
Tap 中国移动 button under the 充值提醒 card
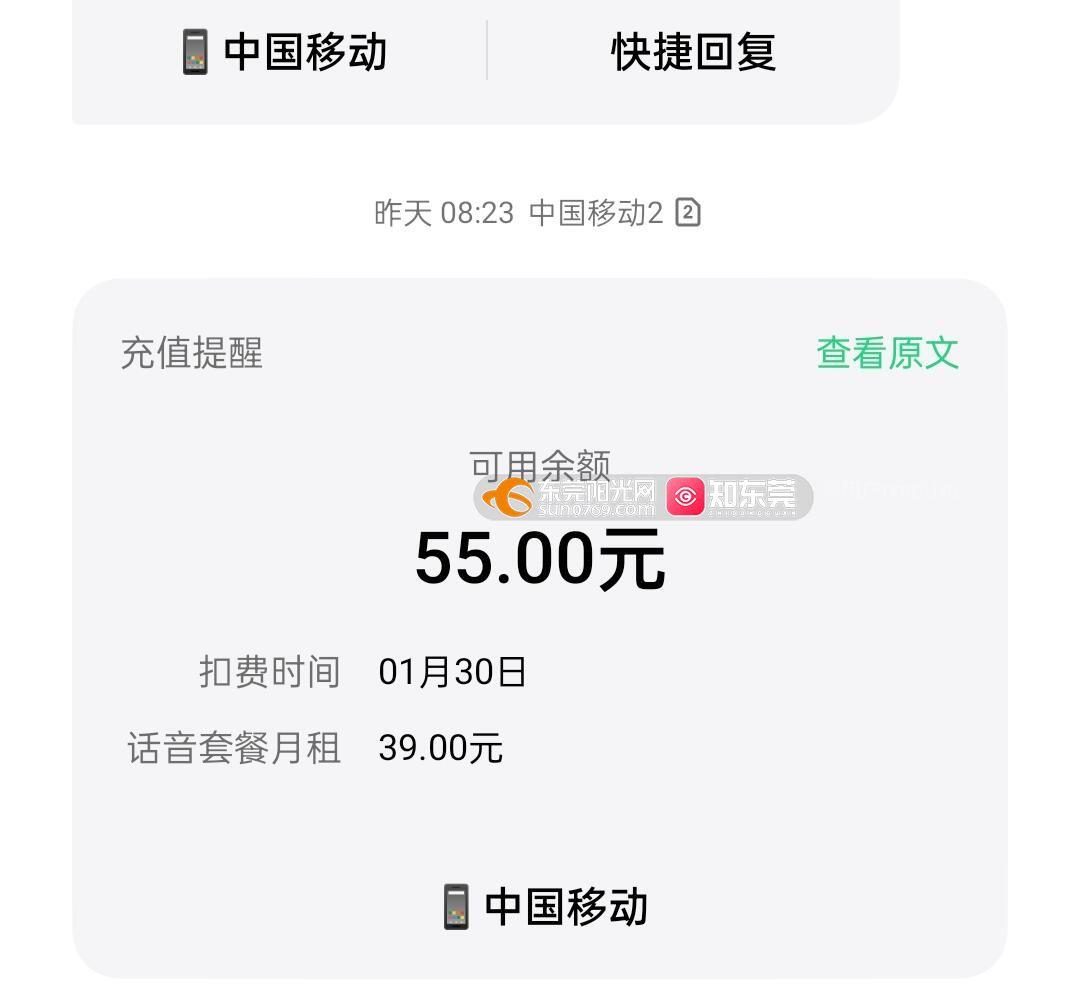[545, 906]
